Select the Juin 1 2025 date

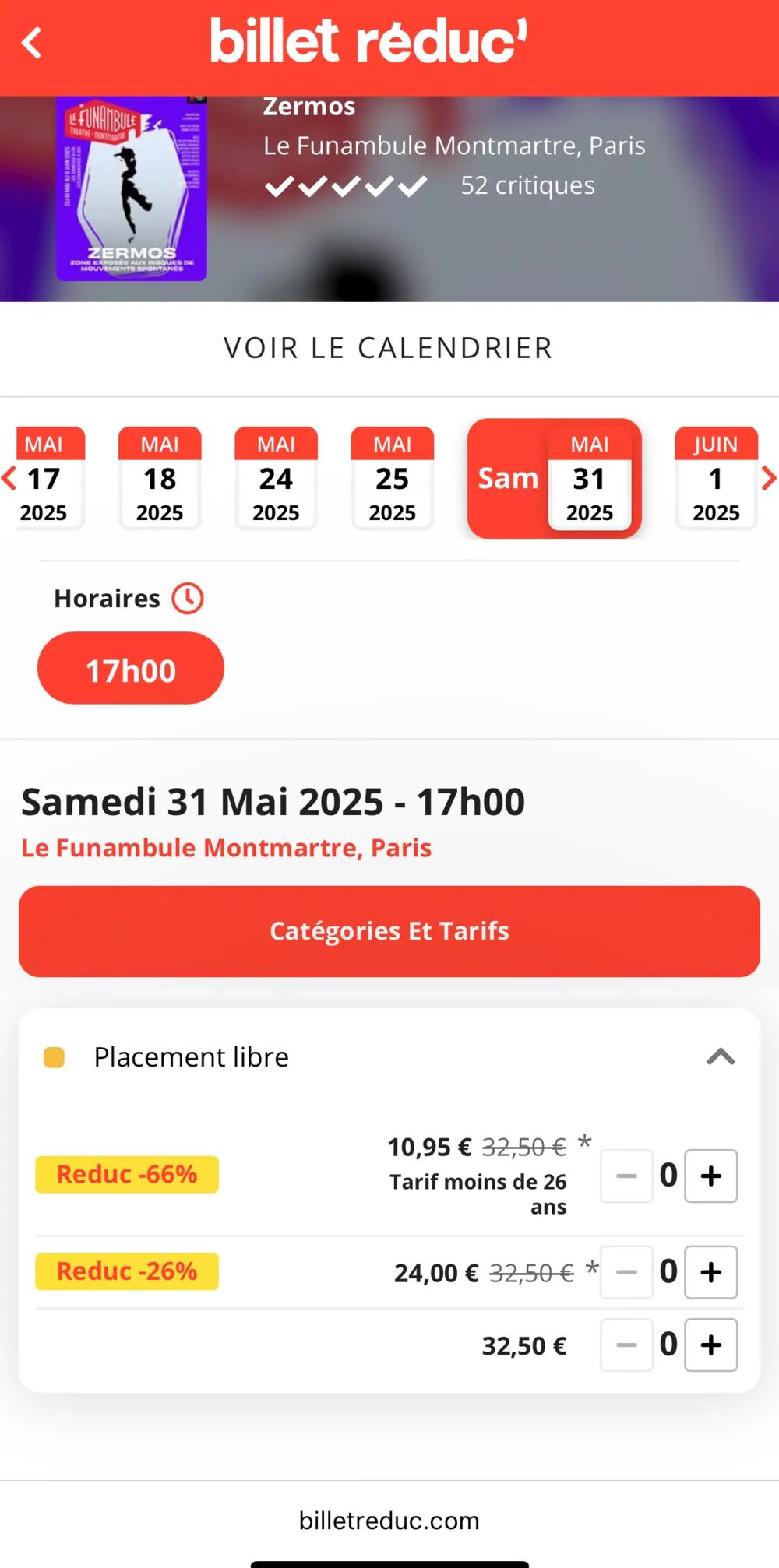coord(715,478)
